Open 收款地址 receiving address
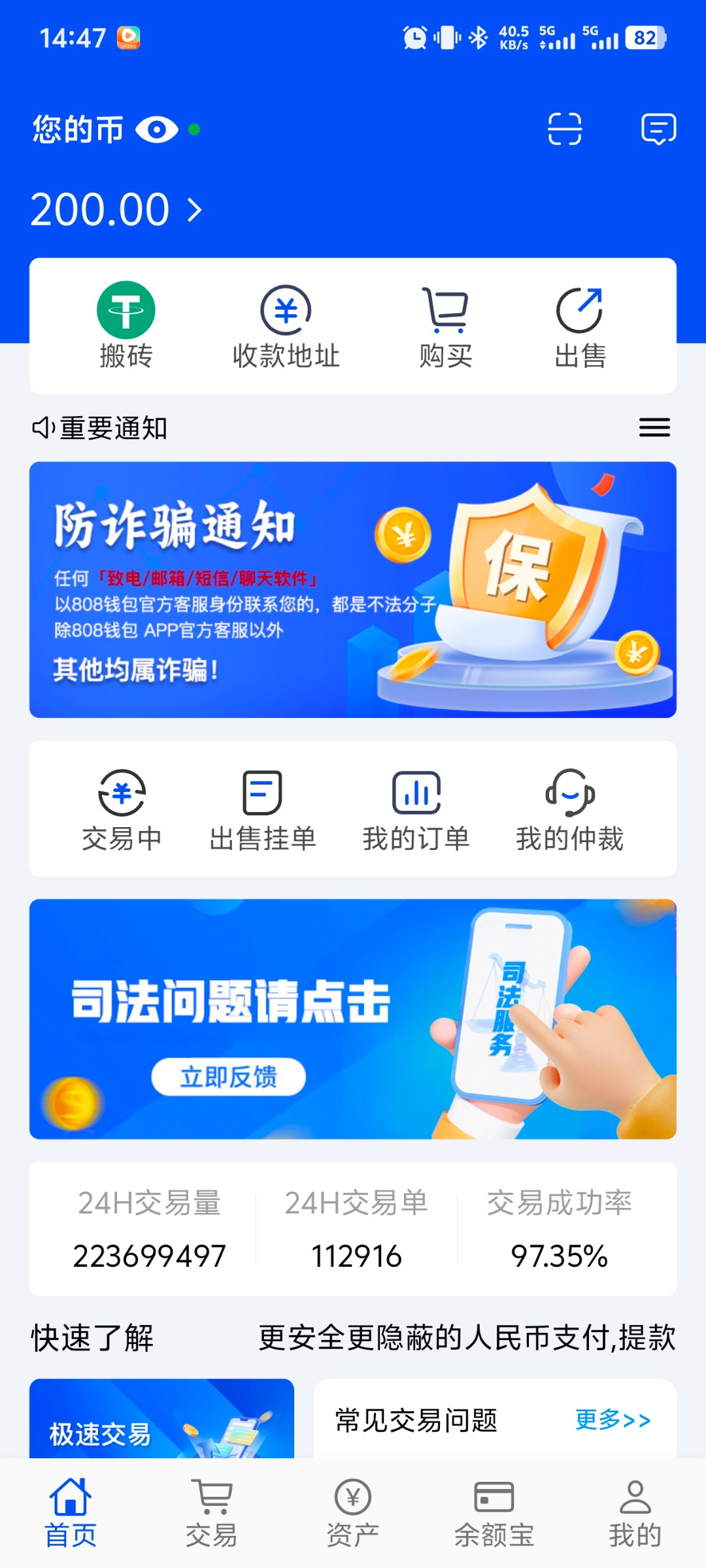The height and width of the screenshot is (1568, 706). click(286, 325)
